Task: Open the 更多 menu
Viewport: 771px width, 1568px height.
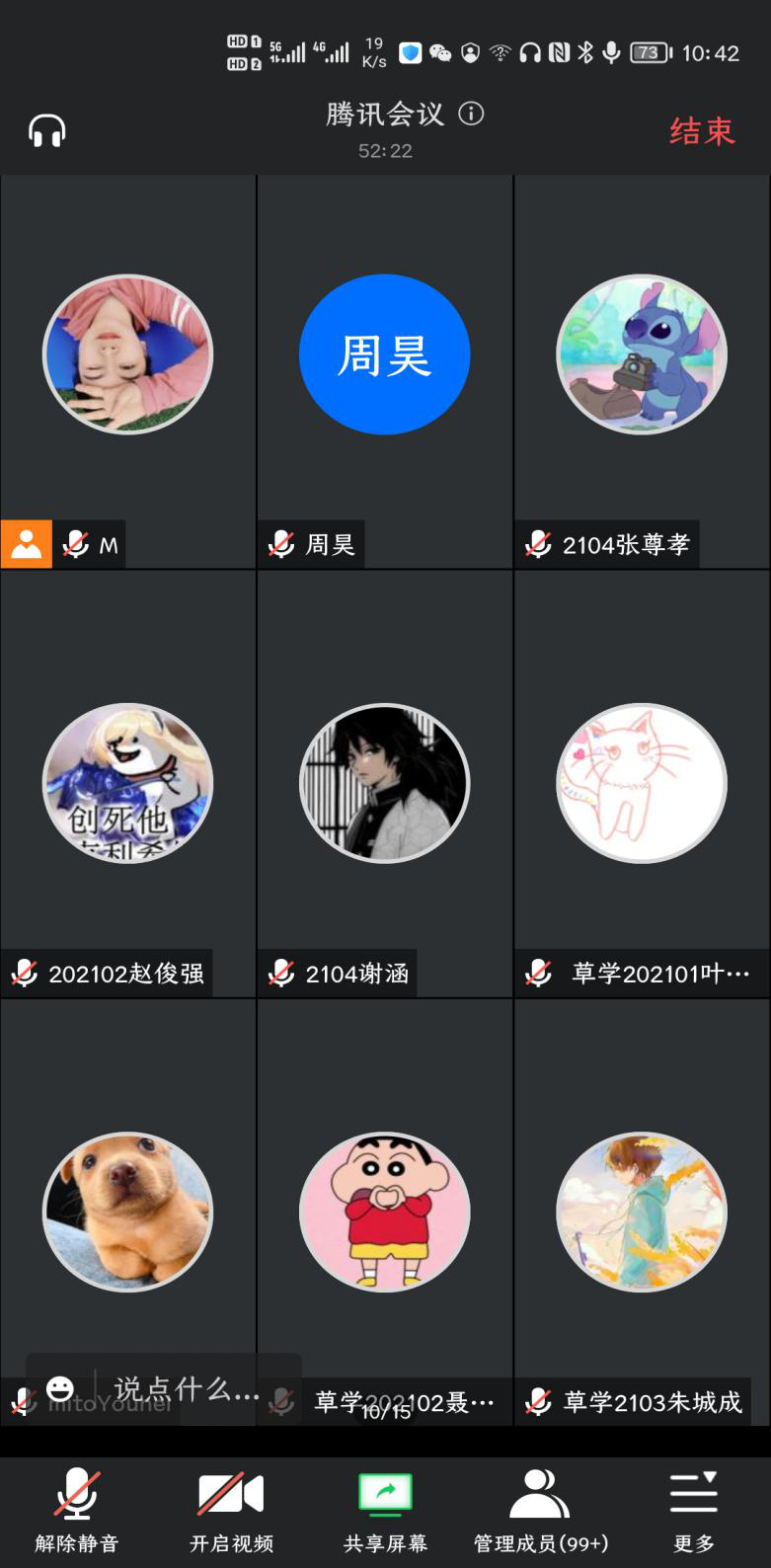Action: click(x=694, y=1509)
